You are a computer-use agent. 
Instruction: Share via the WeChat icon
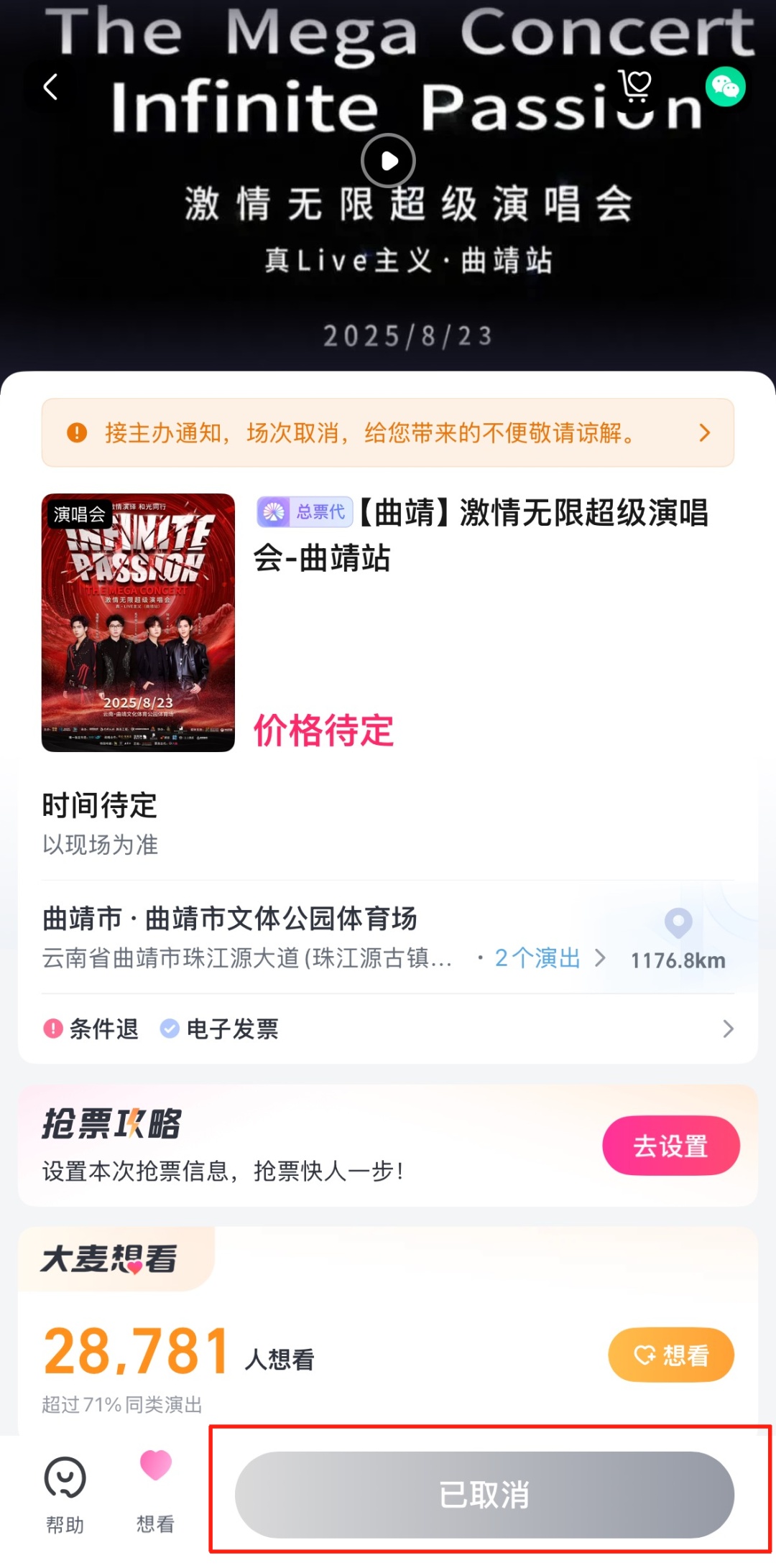[725, 87]
